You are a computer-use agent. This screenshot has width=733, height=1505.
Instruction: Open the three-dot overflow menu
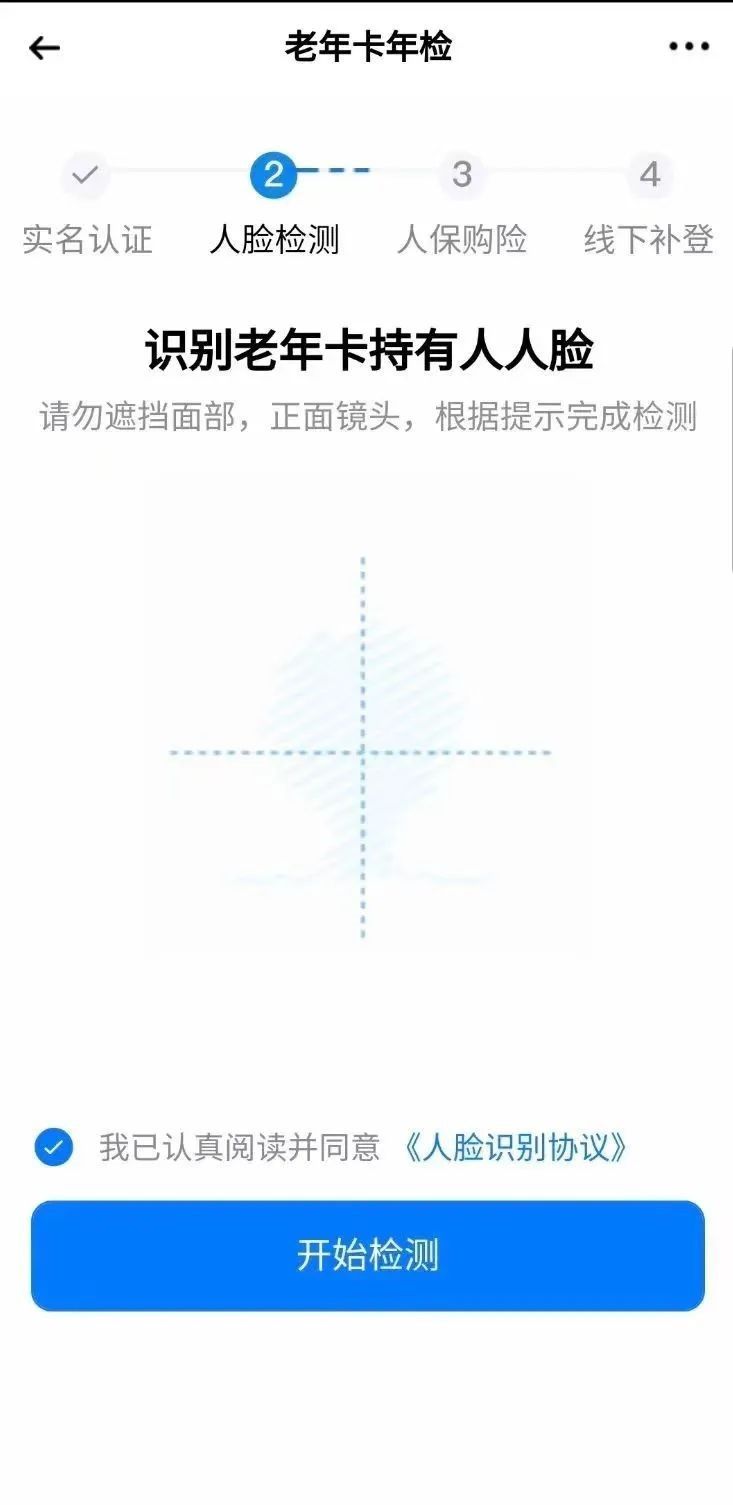688,47
